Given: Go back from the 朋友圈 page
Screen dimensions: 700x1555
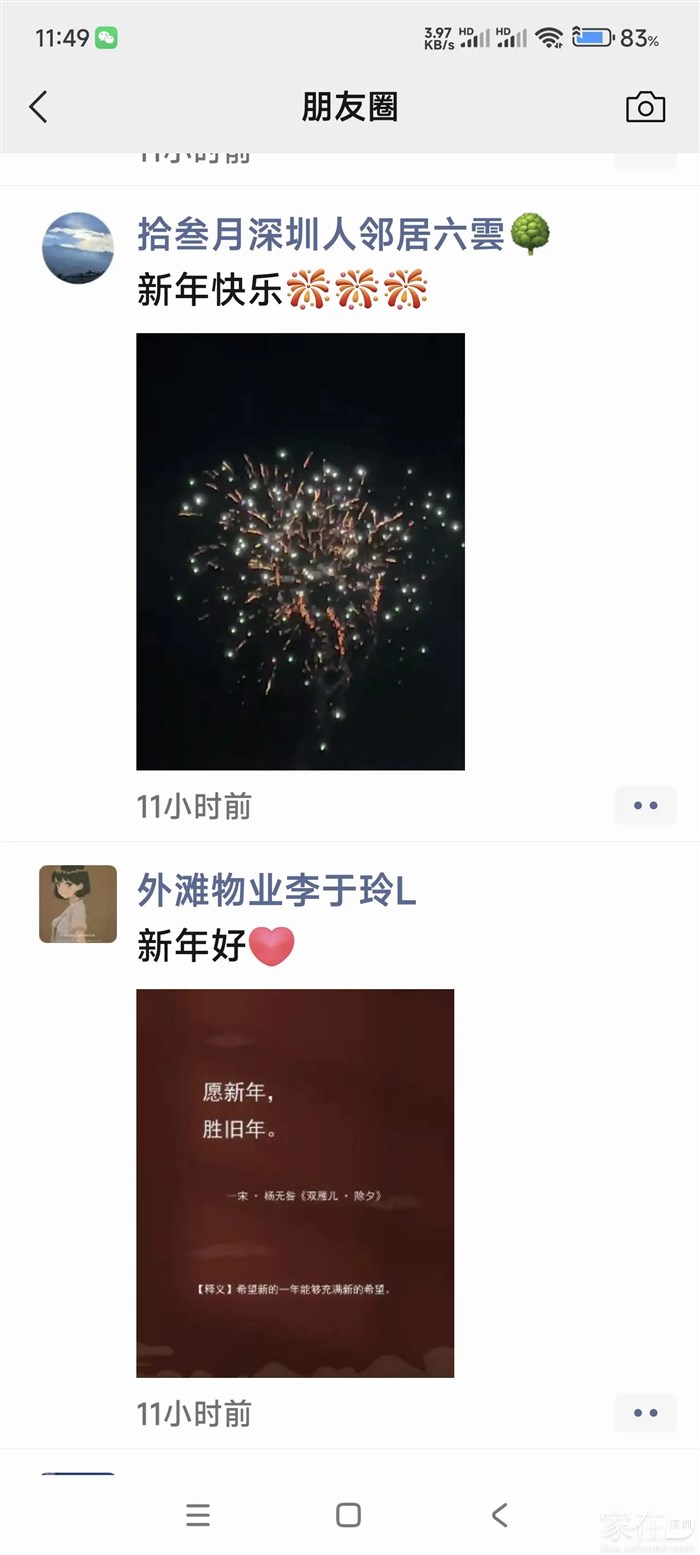Looking at the screenshot, I should [38, 107].
